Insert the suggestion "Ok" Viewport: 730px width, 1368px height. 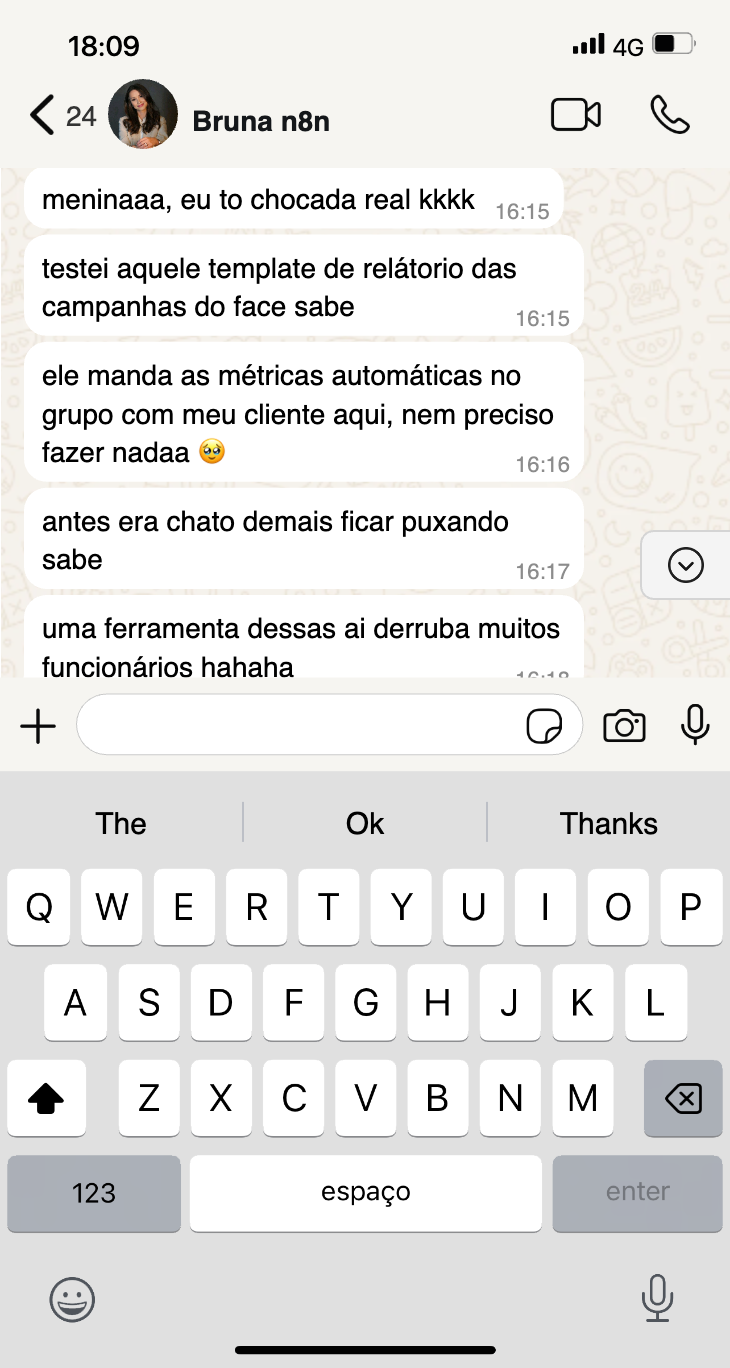[x=365, y=823]
